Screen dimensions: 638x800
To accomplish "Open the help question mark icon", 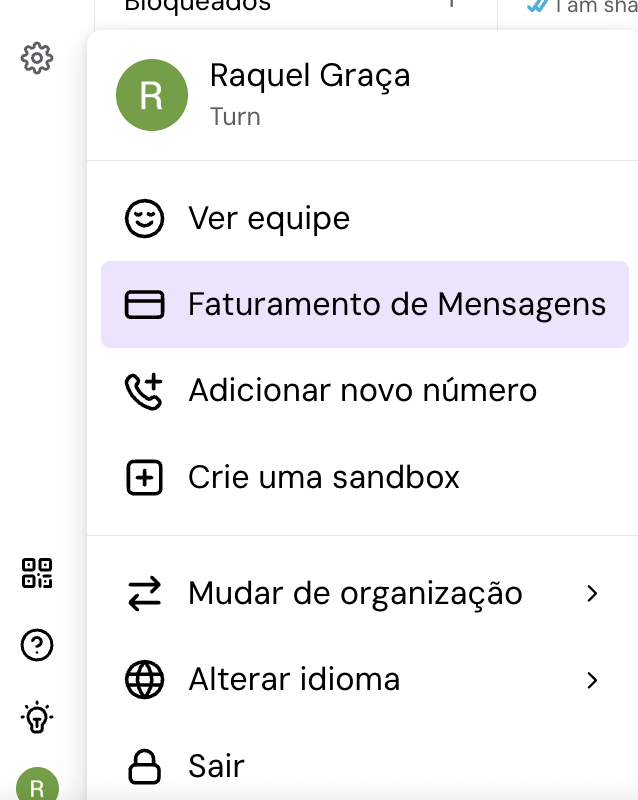I will pos(37,646).
